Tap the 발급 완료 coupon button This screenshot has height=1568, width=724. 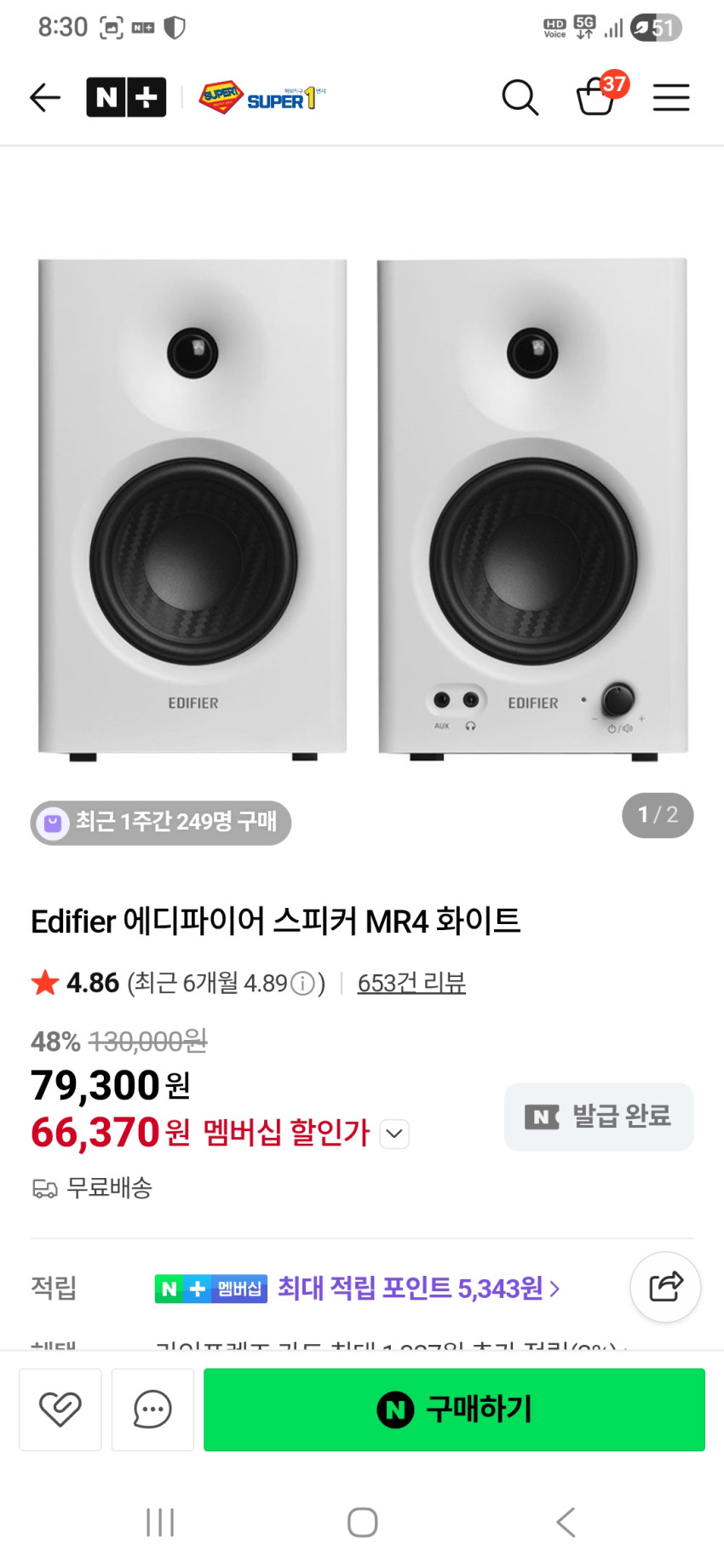click(x=599, y=1117)
